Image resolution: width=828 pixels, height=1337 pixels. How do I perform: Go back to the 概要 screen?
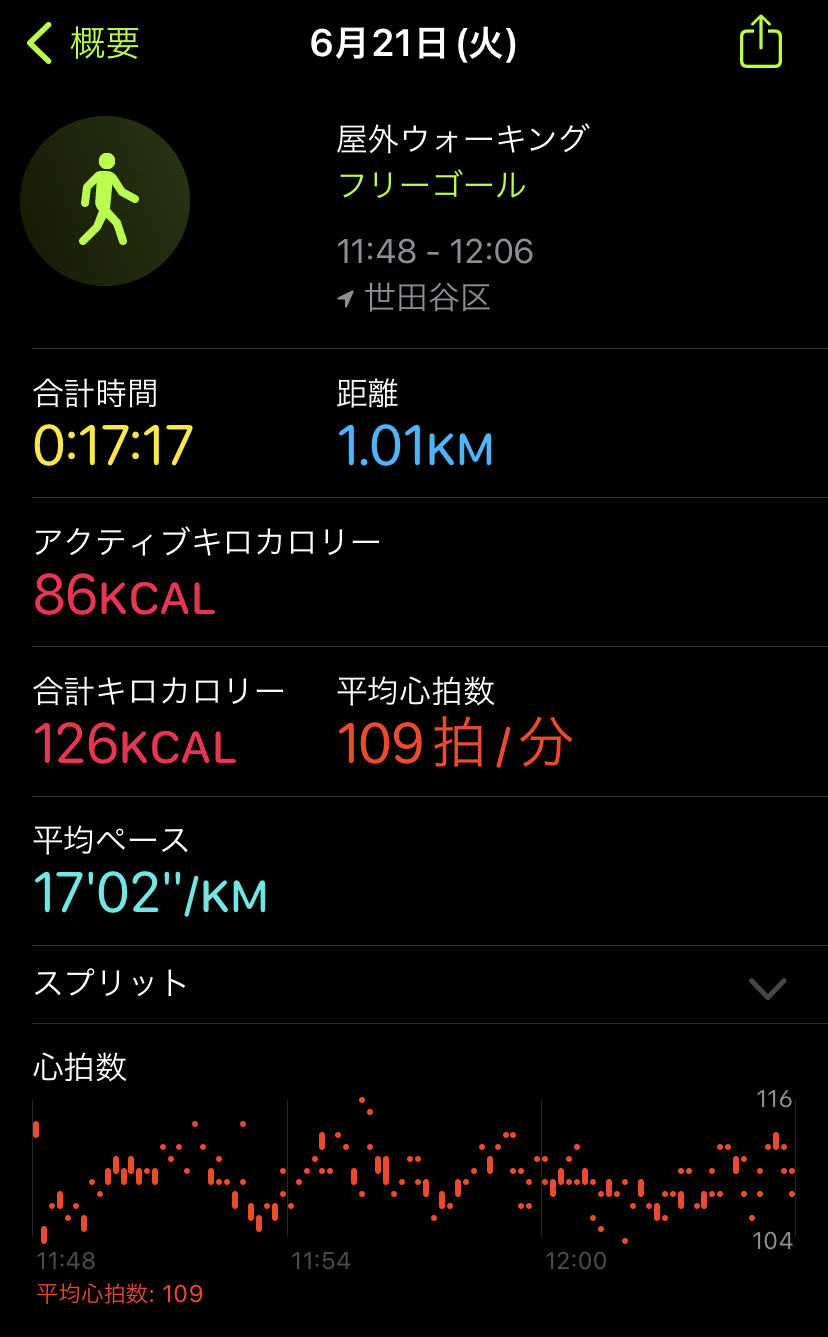pyautogui.click(x=83, y=44)
